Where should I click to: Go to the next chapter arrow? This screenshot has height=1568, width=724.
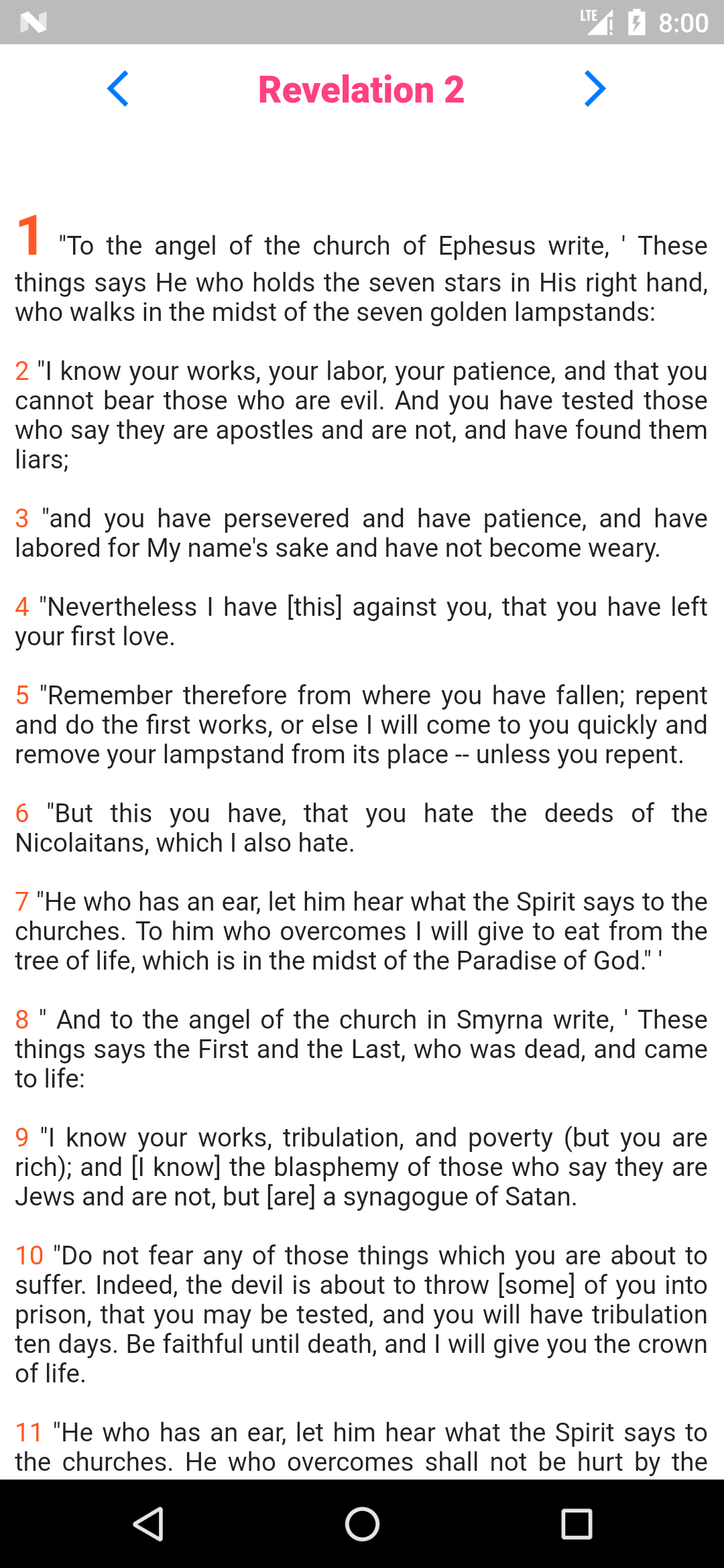[595, 89]
